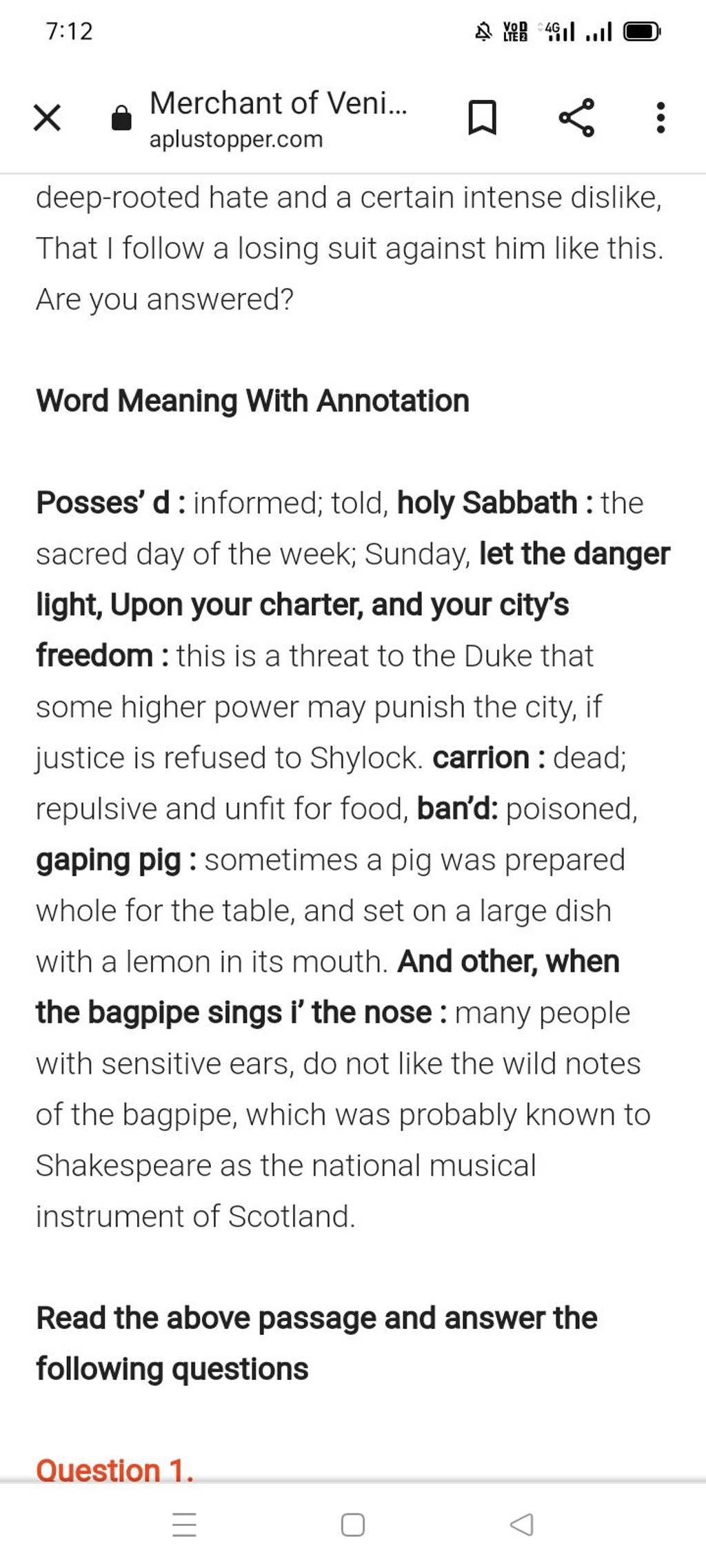Go to the home screen
The height and width of the screenshot is (1568, 706).
pyautogui.click(x=353, y=1525)
